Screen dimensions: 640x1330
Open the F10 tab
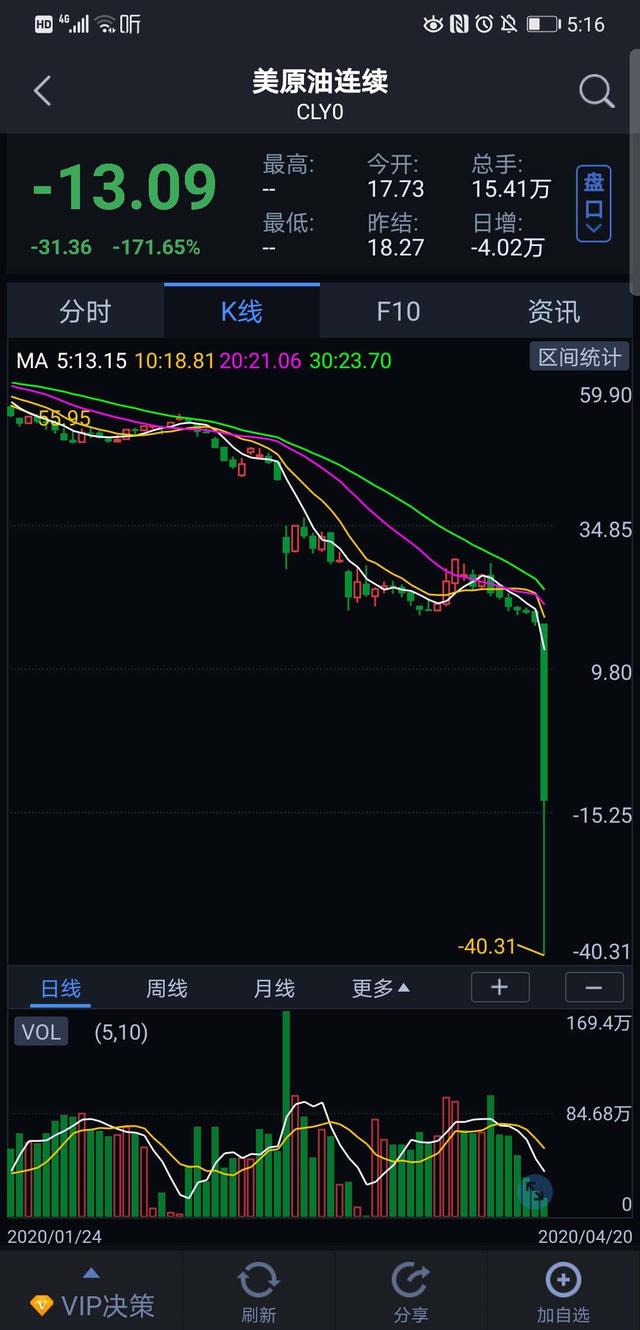click(x=398, y=311)
